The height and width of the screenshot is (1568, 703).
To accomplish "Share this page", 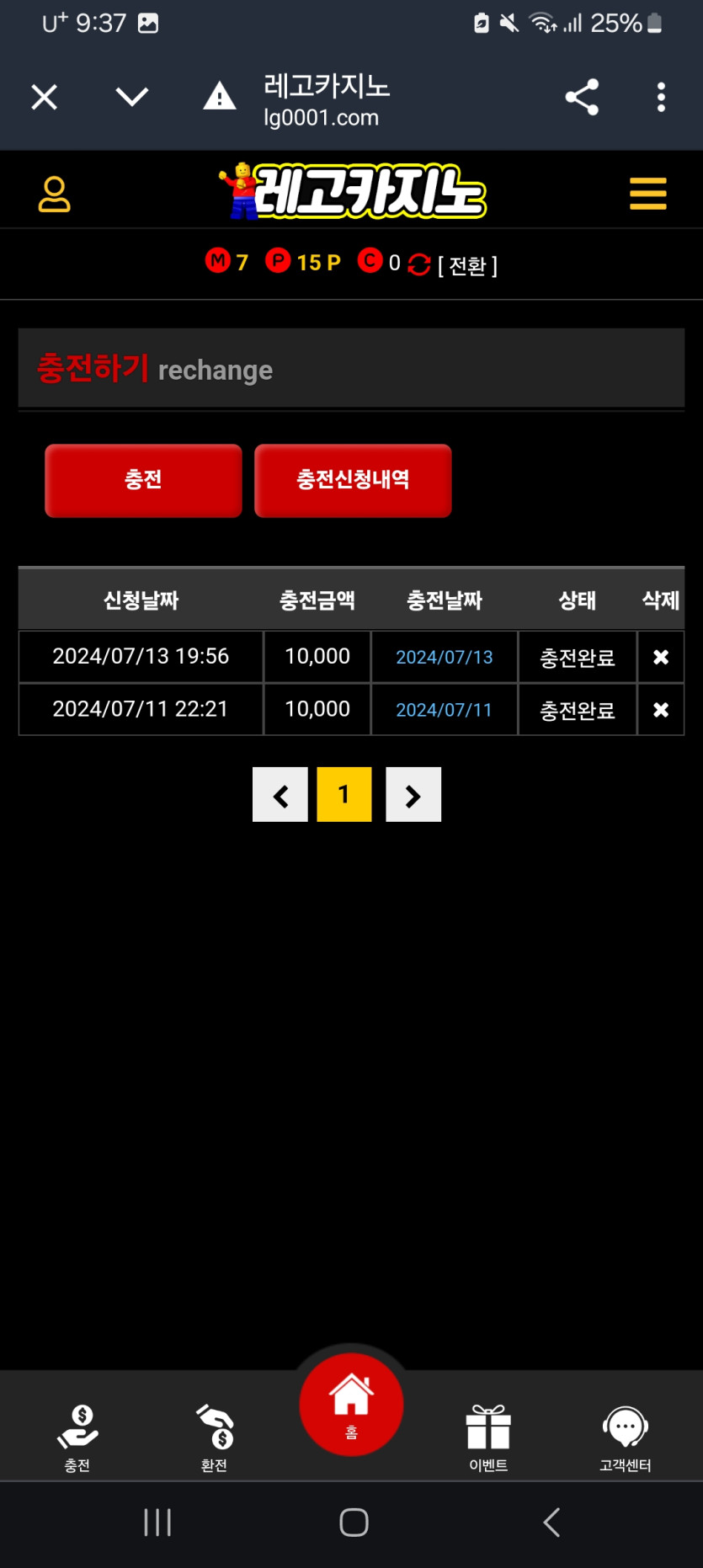I will pyautogui.click(x=582, y=97).
